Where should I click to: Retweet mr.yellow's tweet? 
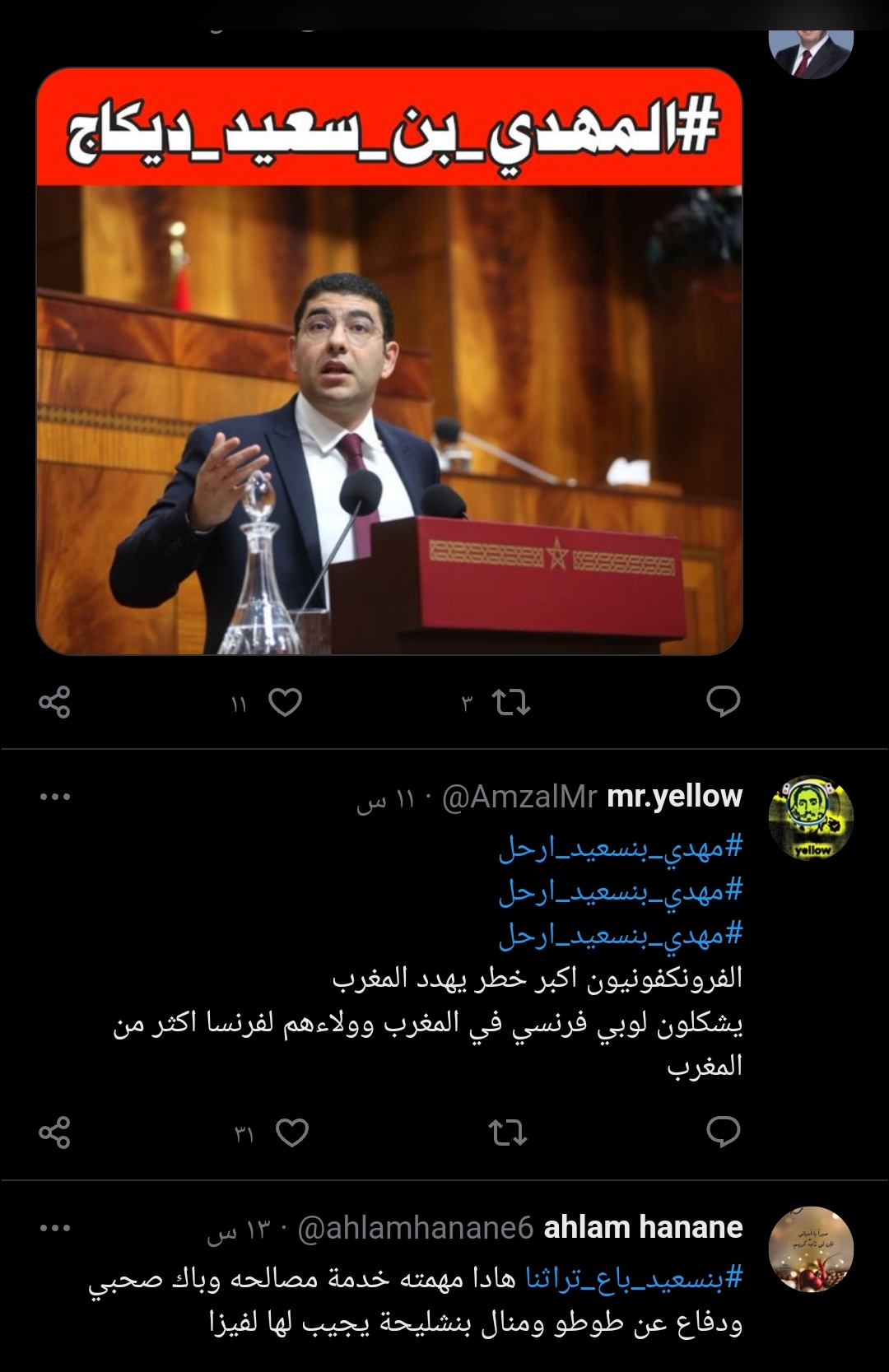[x=508, y=1133]
